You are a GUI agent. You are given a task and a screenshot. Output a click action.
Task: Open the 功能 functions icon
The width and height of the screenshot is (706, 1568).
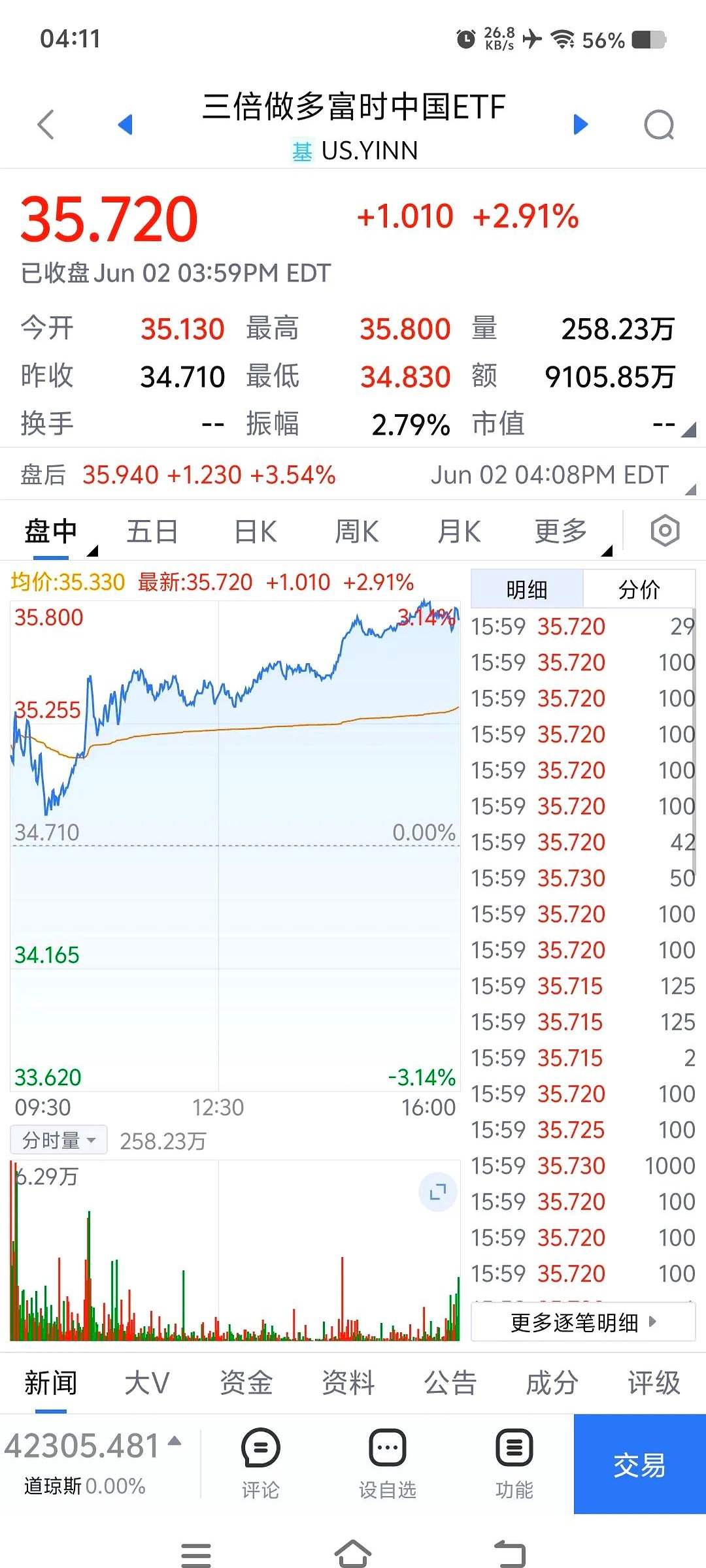514,1457
